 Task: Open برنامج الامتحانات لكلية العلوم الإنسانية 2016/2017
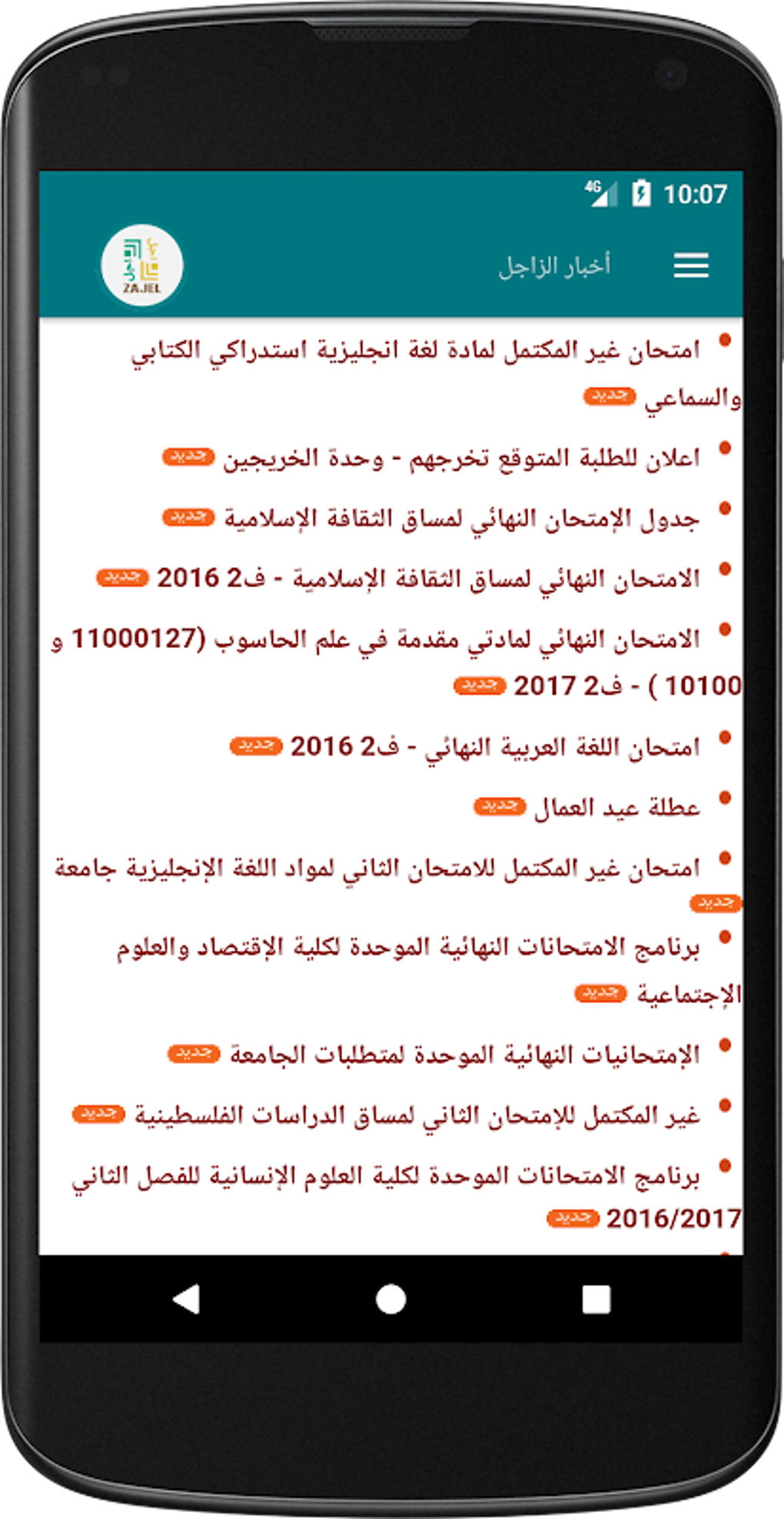click(384, 1177)
